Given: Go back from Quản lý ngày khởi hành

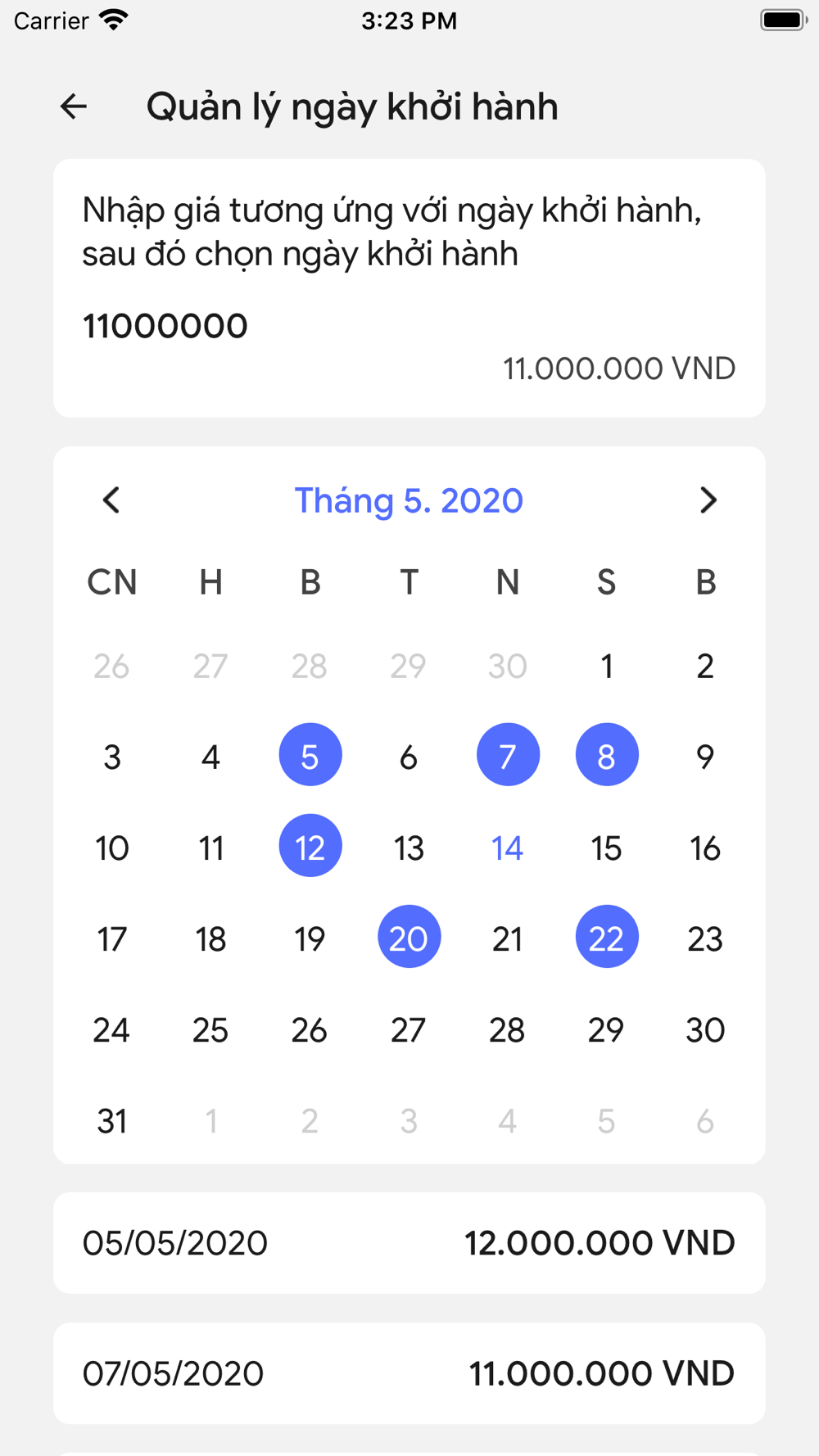Looking at the screenshot, I should point(74,106).
